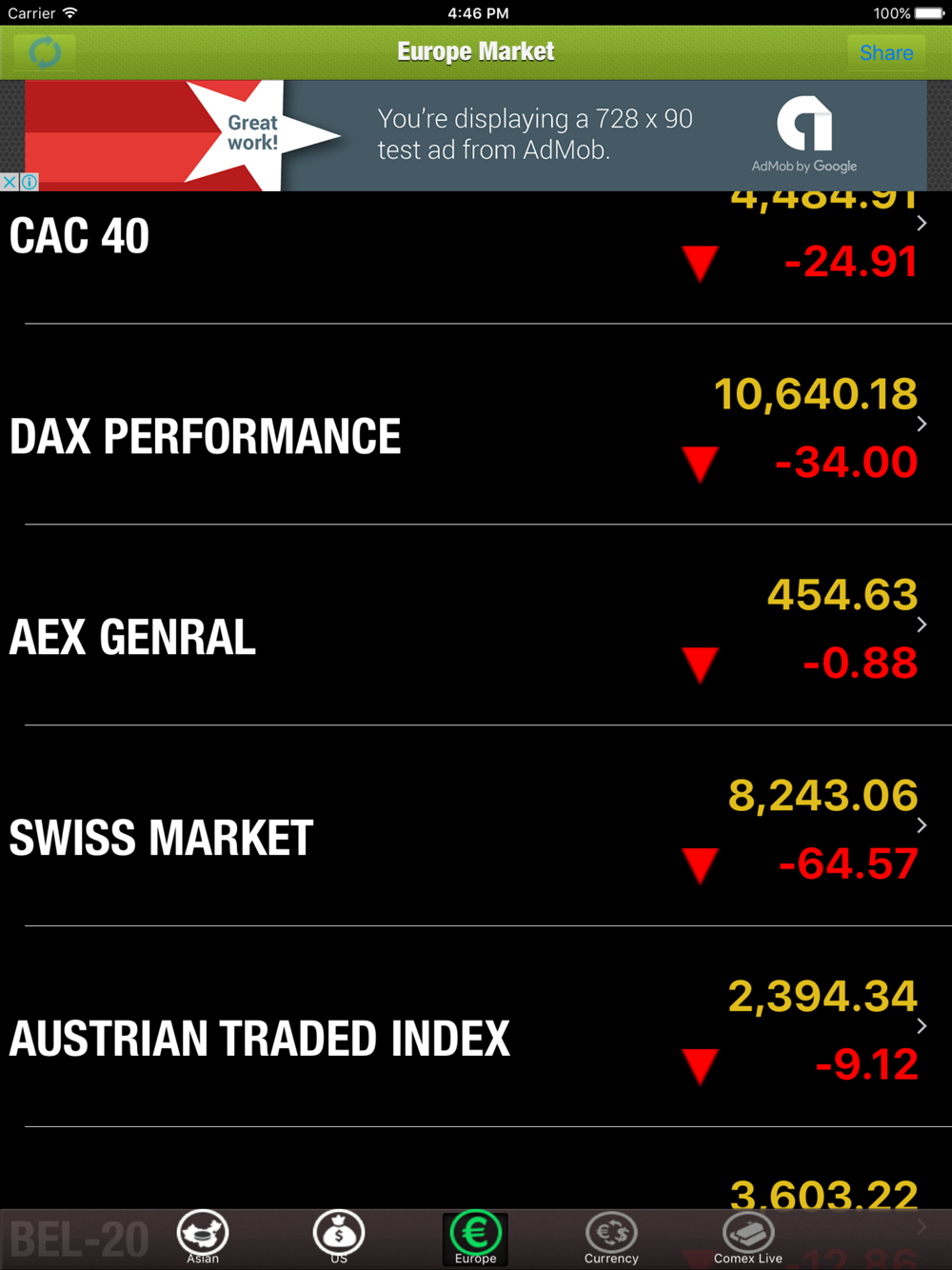
Task: View DAX PERFORMANCE index details
Action: [476, 426]
